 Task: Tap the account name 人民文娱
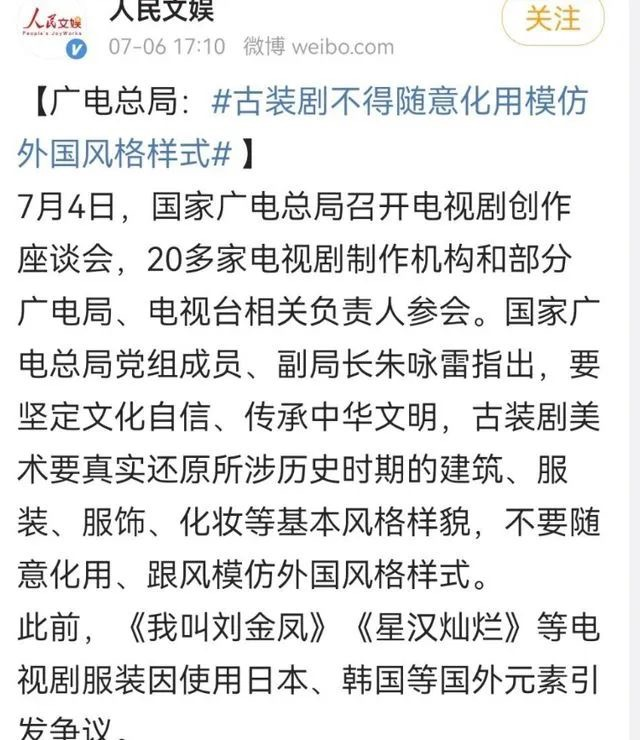point(162,12)
